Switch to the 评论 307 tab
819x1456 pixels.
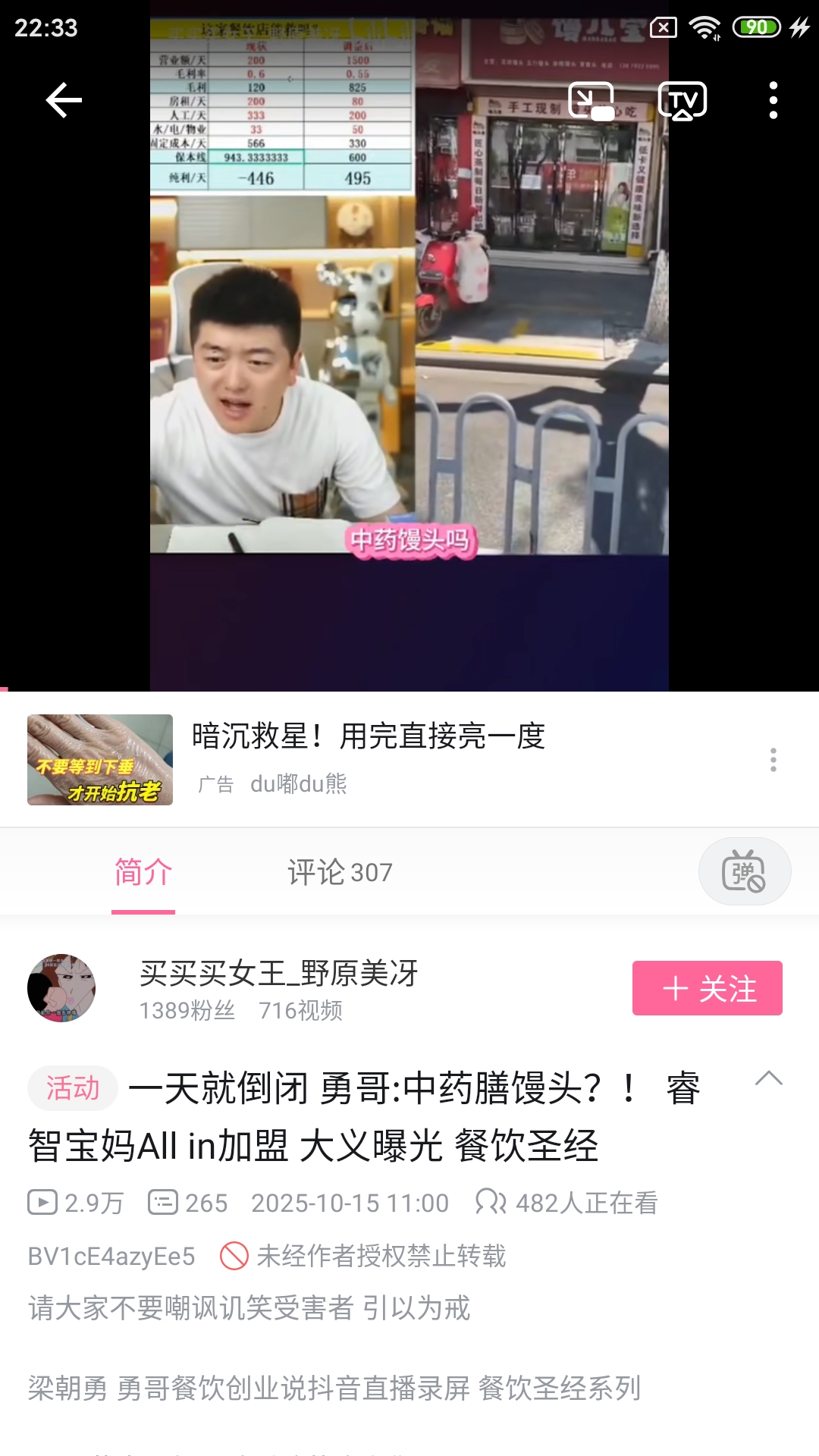[x=340, y=873]
